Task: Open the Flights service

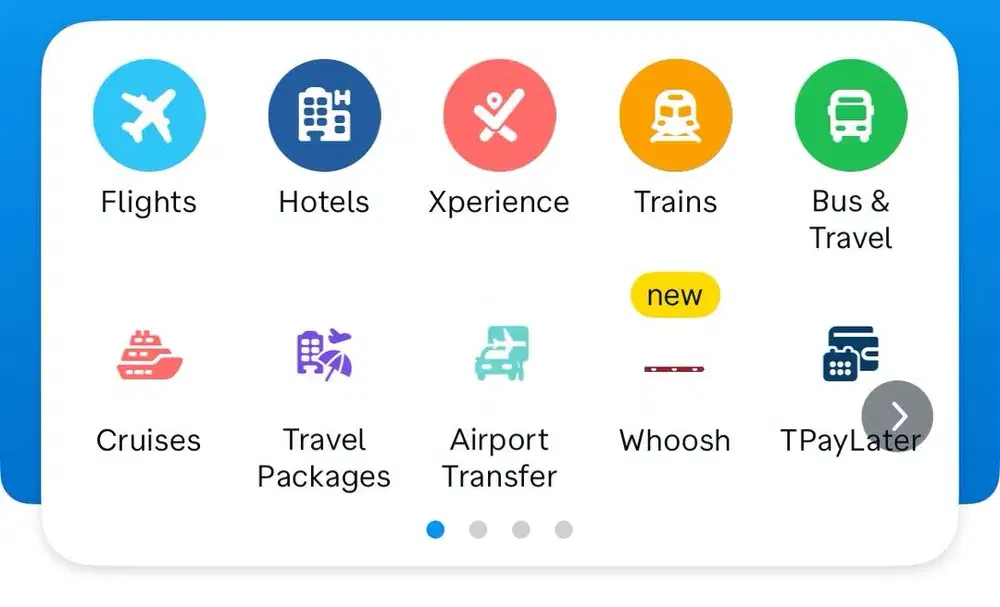Action: coord(149,116)
